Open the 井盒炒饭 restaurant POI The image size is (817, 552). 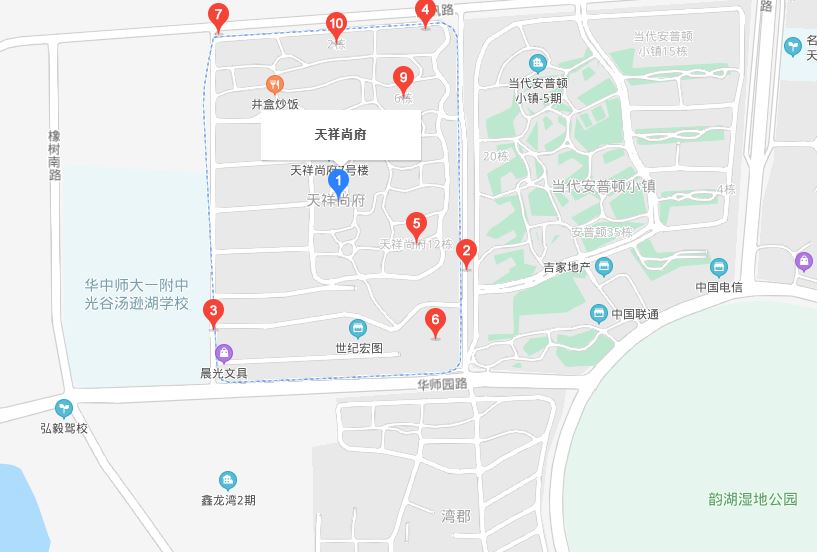tap(274, 85)
